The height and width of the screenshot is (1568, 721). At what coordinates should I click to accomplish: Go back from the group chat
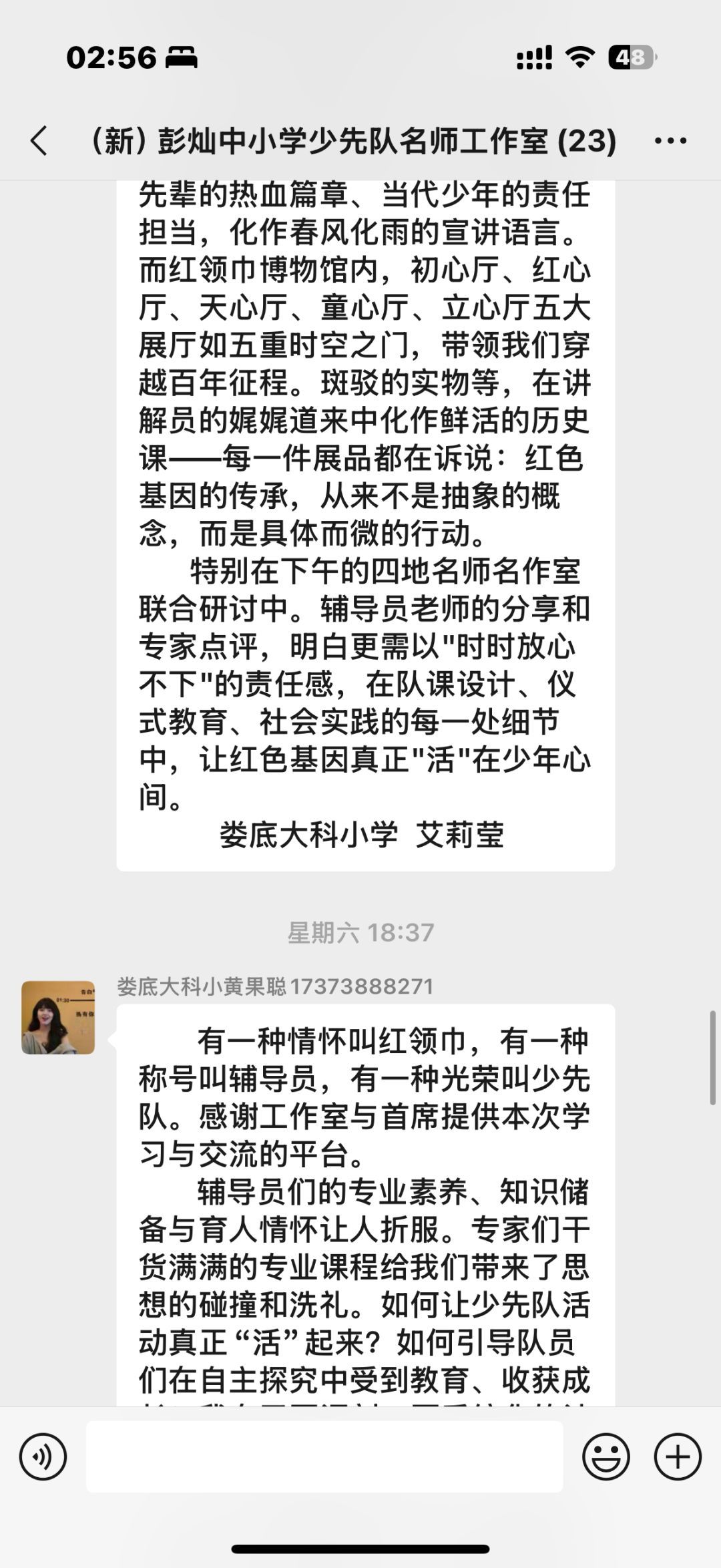click(39, 141)
